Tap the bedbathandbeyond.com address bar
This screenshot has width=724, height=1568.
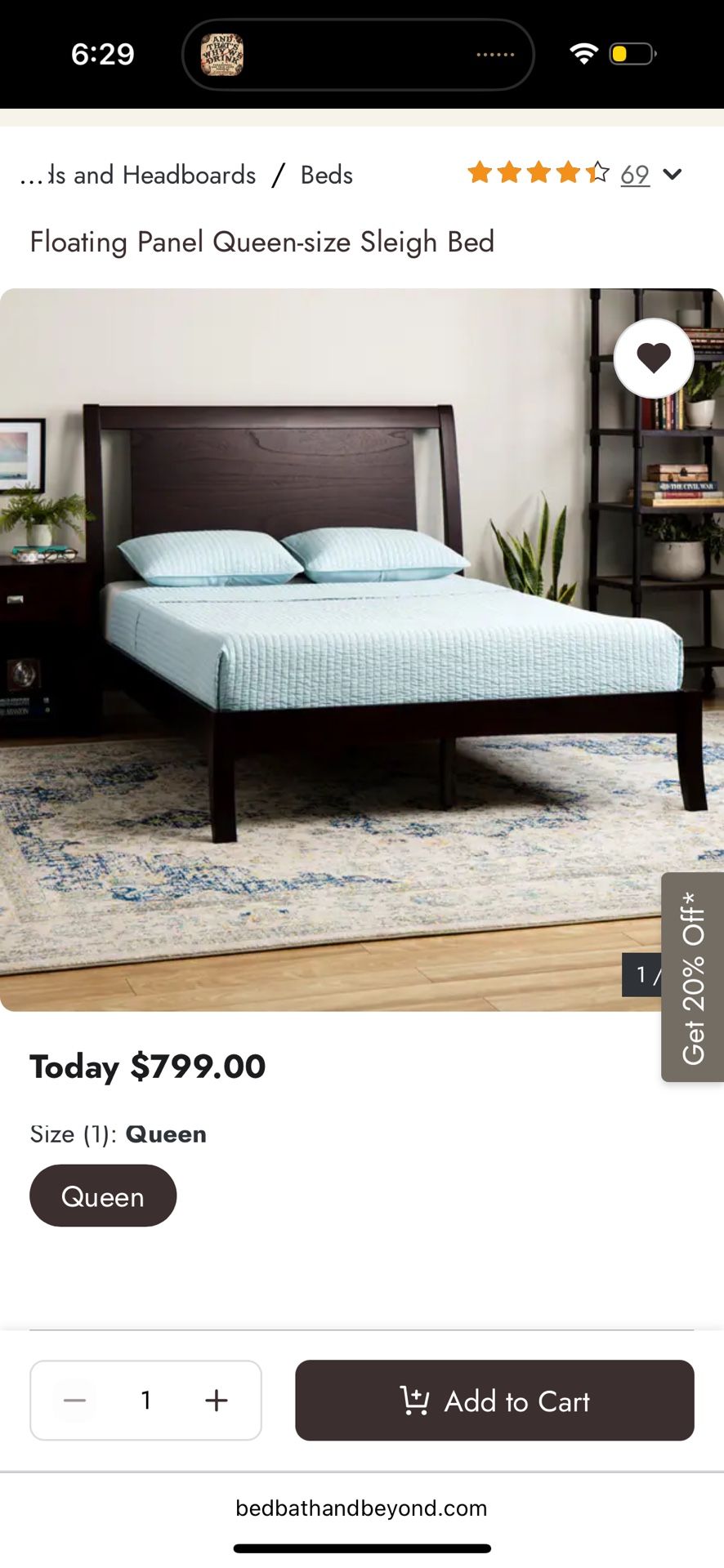point(362,1508)
